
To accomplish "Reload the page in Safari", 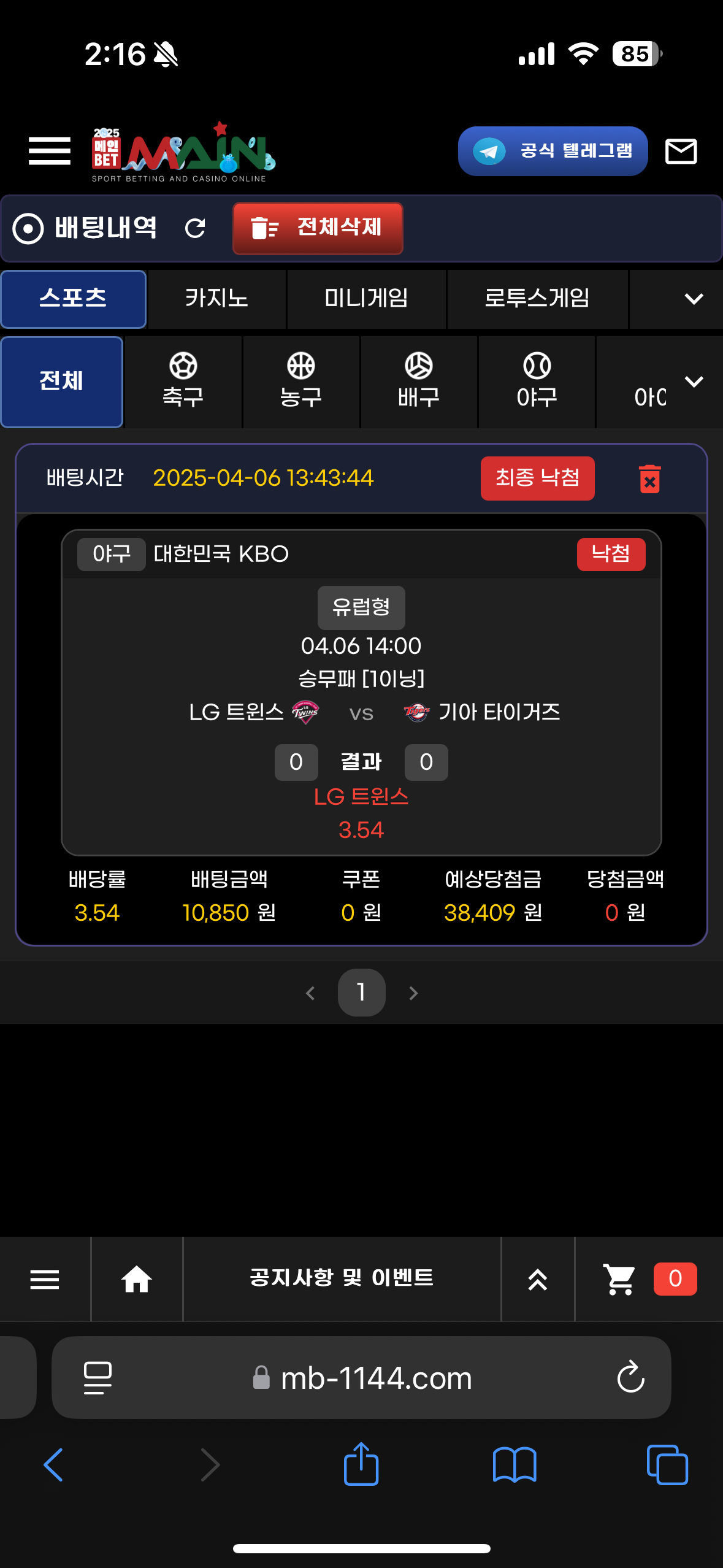I will pyautogui.click(x=630, y=1377).
